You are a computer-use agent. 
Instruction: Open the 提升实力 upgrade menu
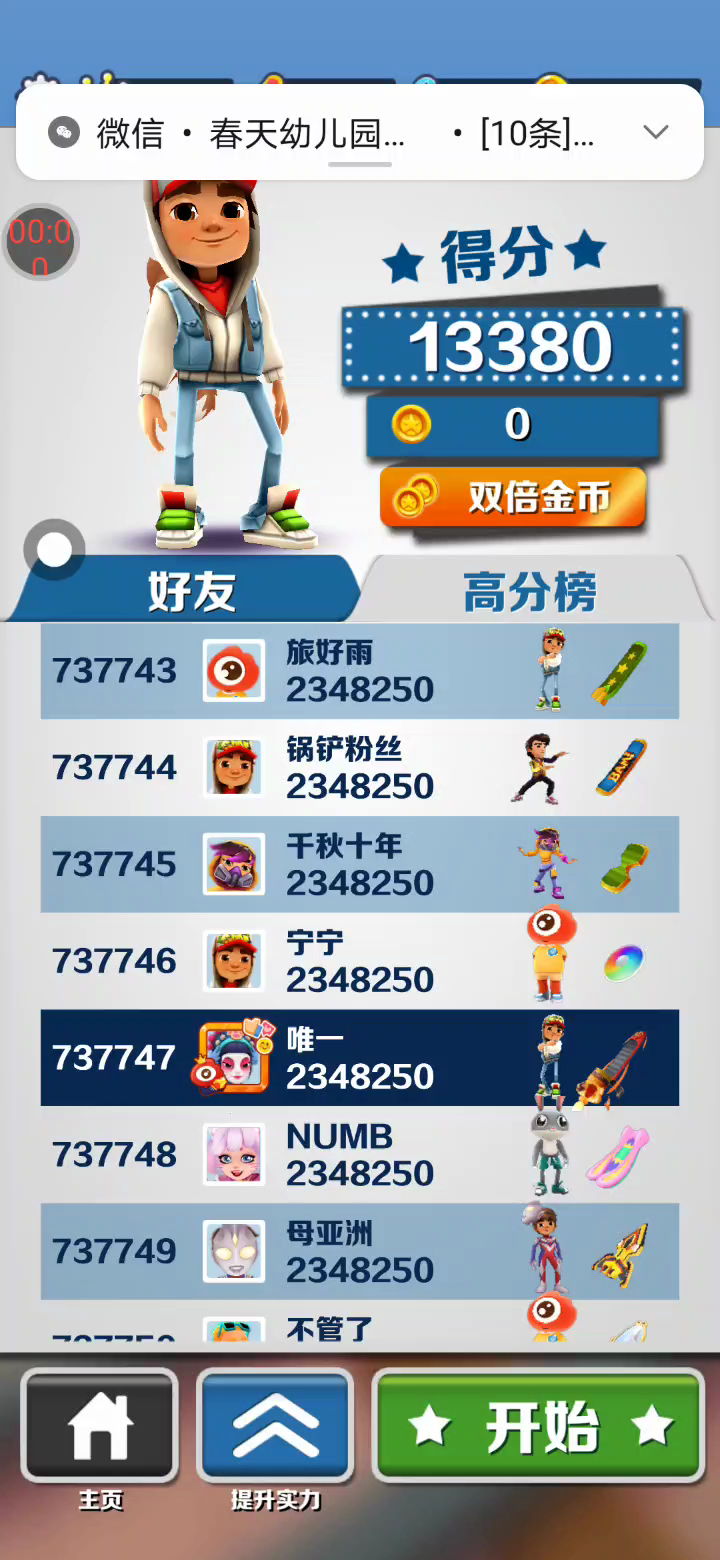point(275,1427)
